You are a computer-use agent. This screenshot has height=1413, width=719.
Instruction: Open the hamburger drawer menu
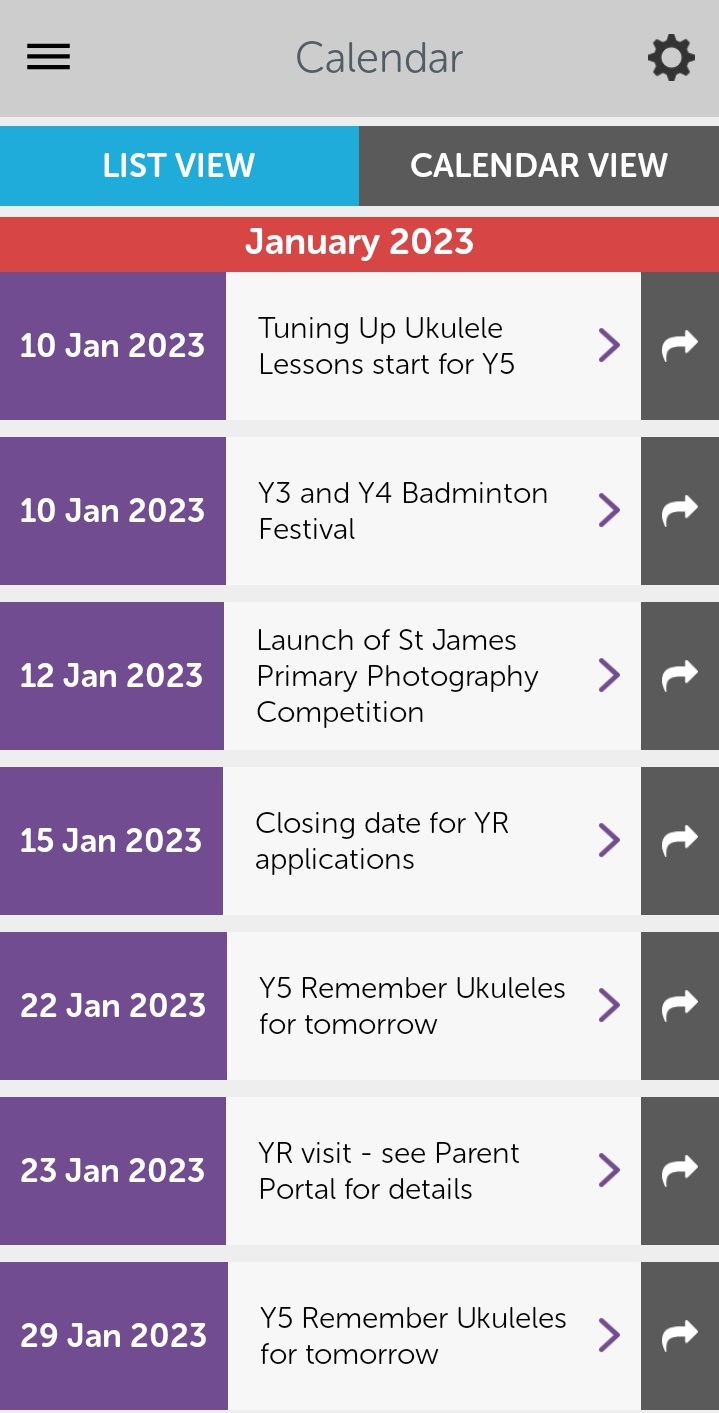pyautogui.click(x=48, y=58)
